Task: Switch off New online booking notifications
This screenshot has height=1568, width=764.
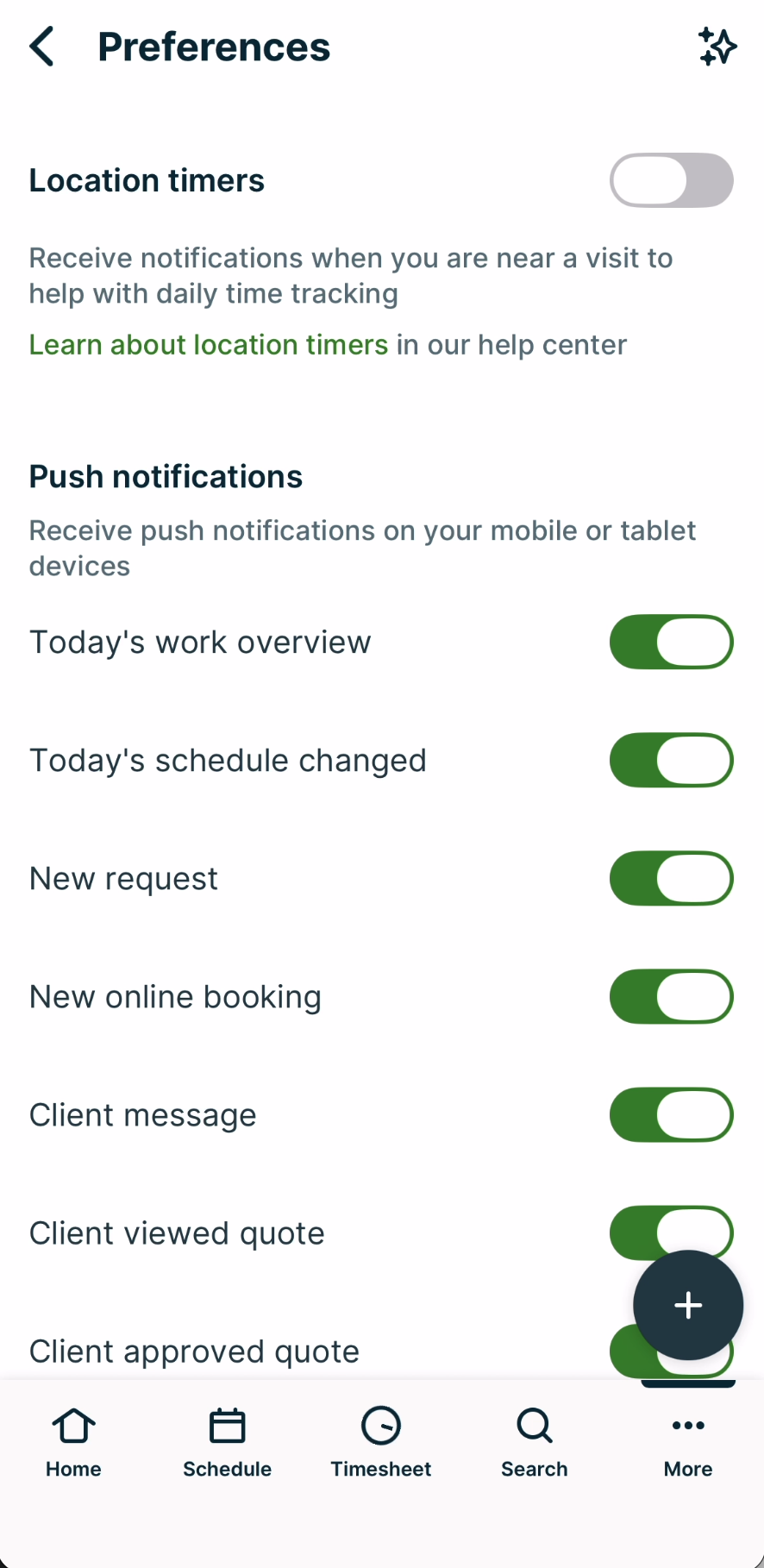Action: click(x=671, y=996)
